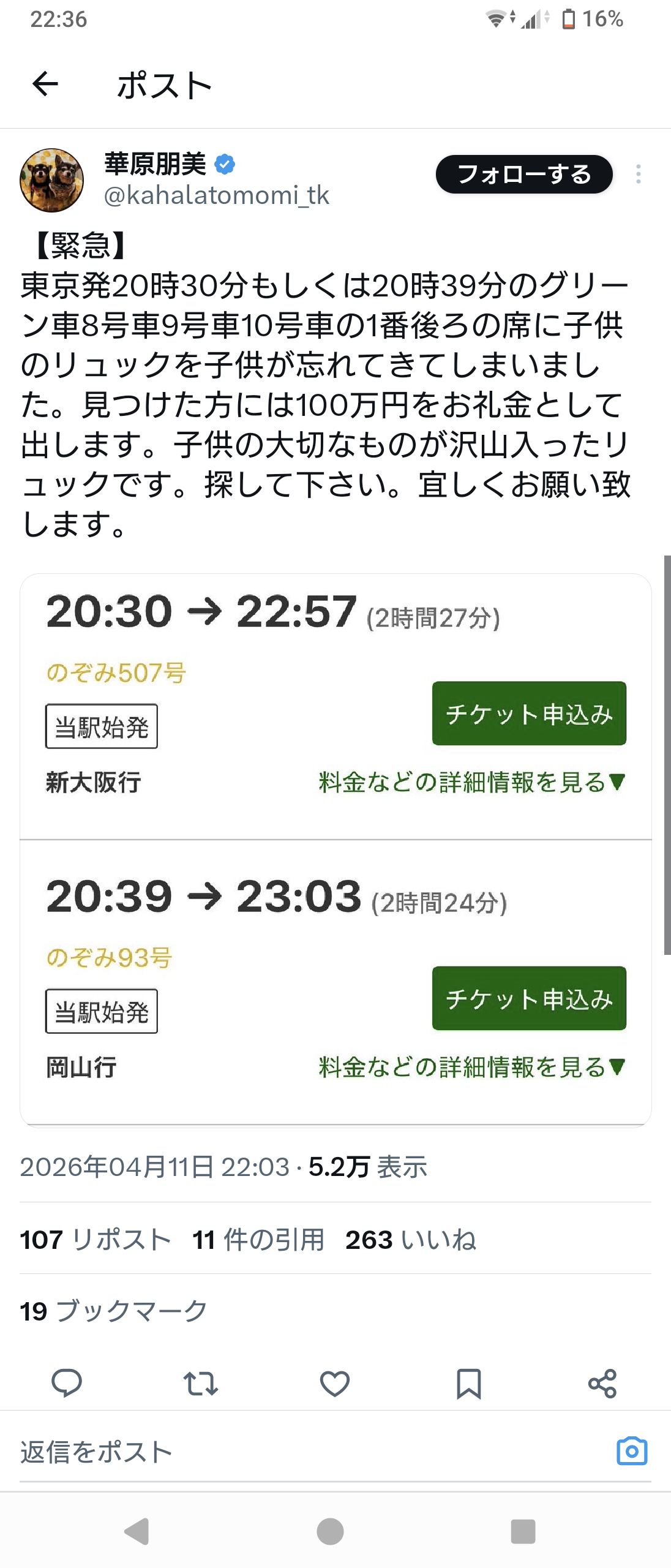View the 11 件の引用 list
Viewport: 671px width, 1568px height.
click(258, 1240)
